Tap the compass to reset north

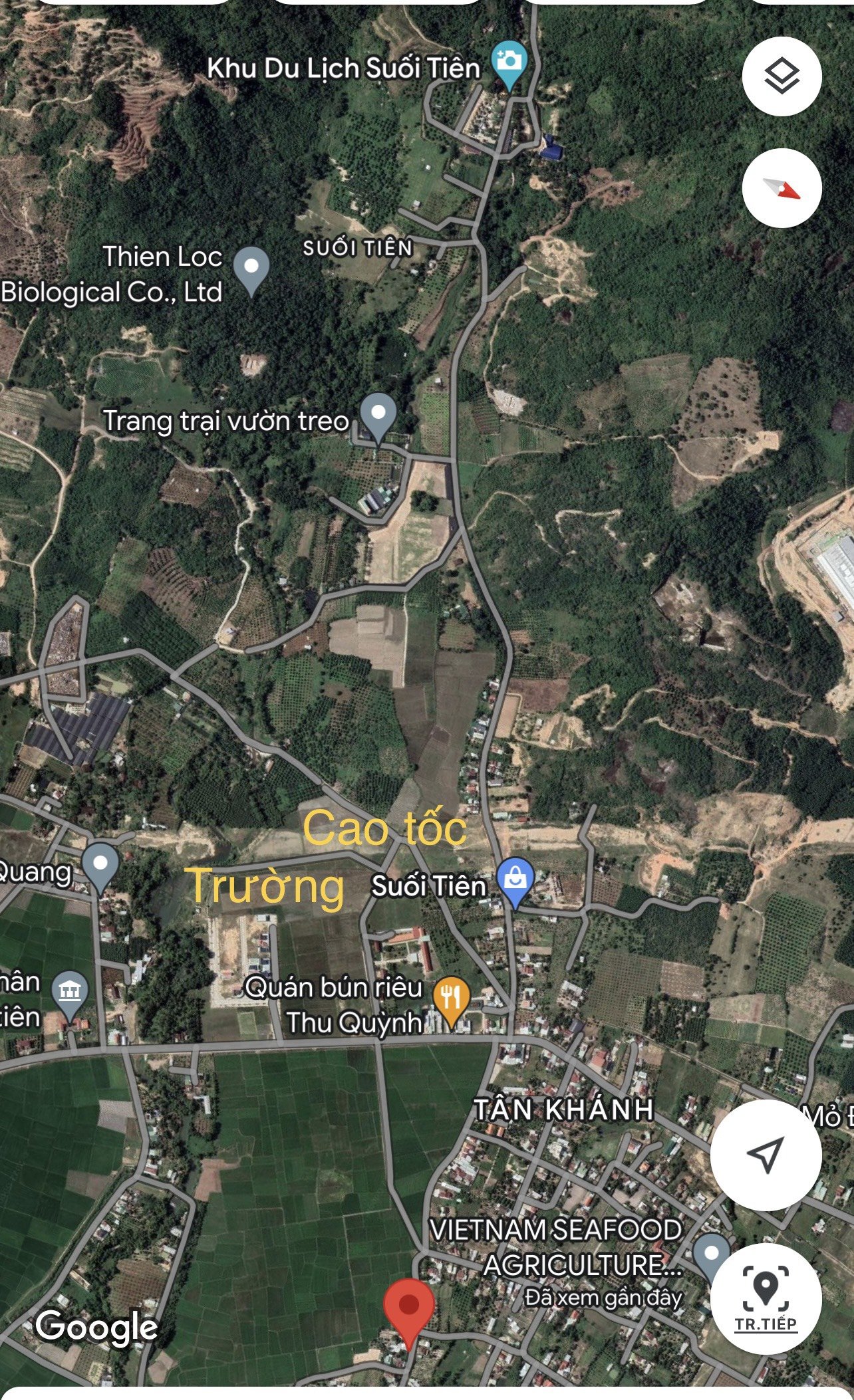pyautogui.click(x=782, y=188)
